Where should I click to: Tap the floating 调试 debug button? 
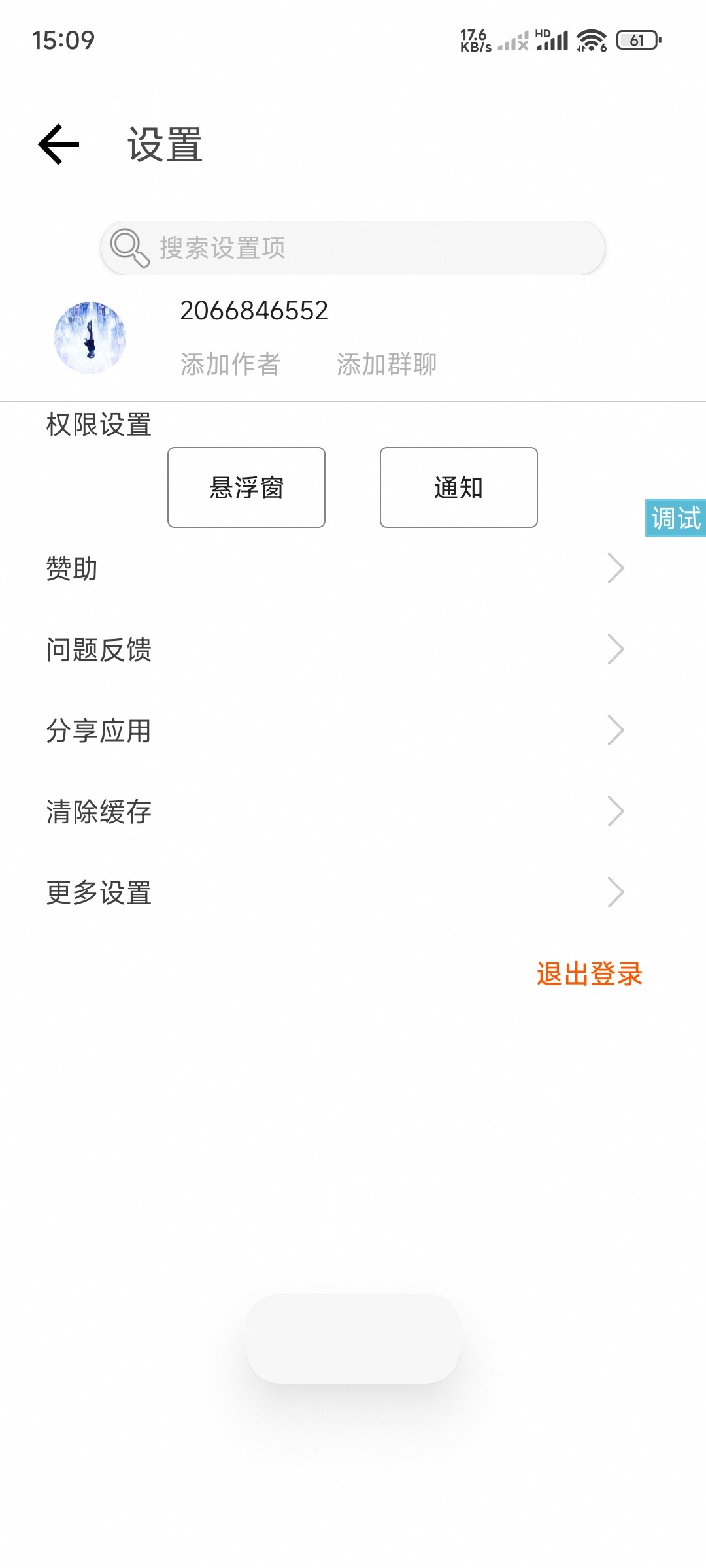click(x=675, y=519)
